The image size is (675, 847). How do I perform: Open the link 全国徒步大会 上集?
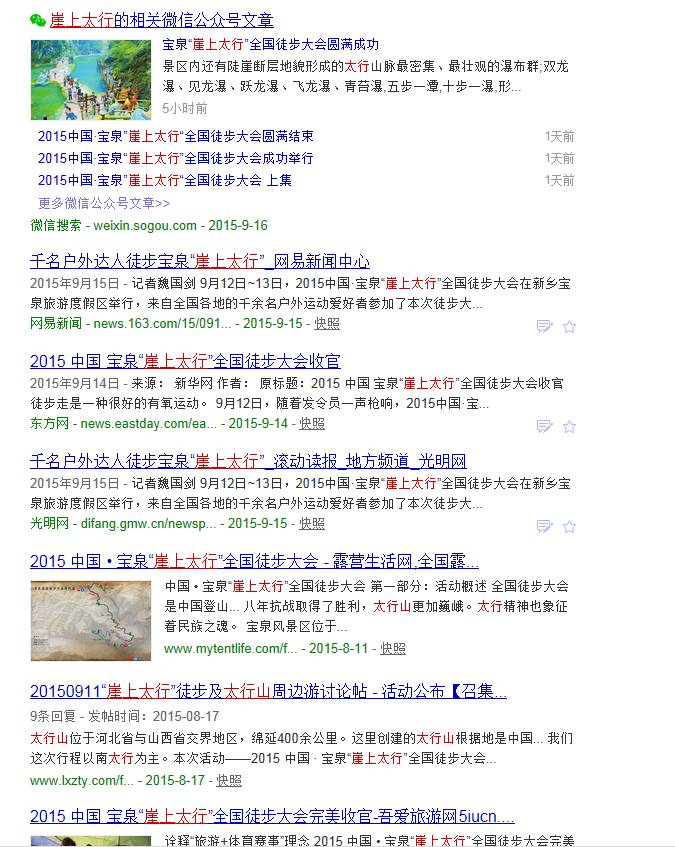pyautogui.click(x=165, y=180)
